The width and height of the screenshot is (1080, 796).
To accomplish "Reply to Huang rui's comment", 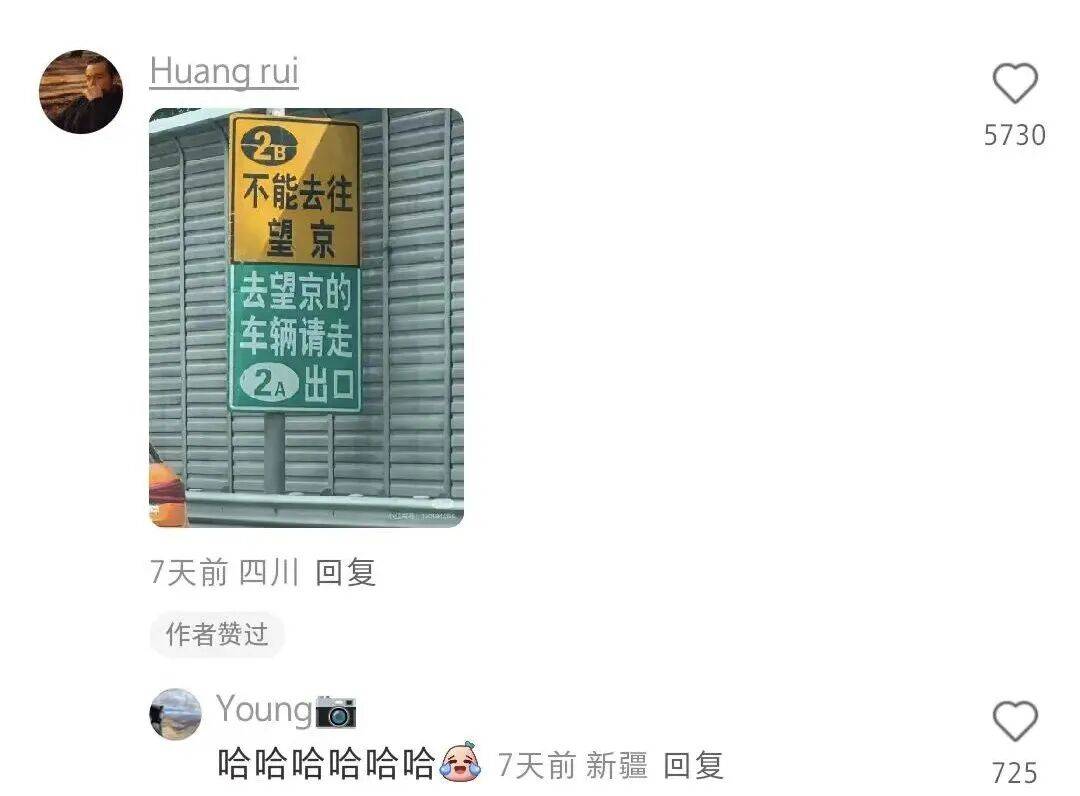I will tap(345, 573).
